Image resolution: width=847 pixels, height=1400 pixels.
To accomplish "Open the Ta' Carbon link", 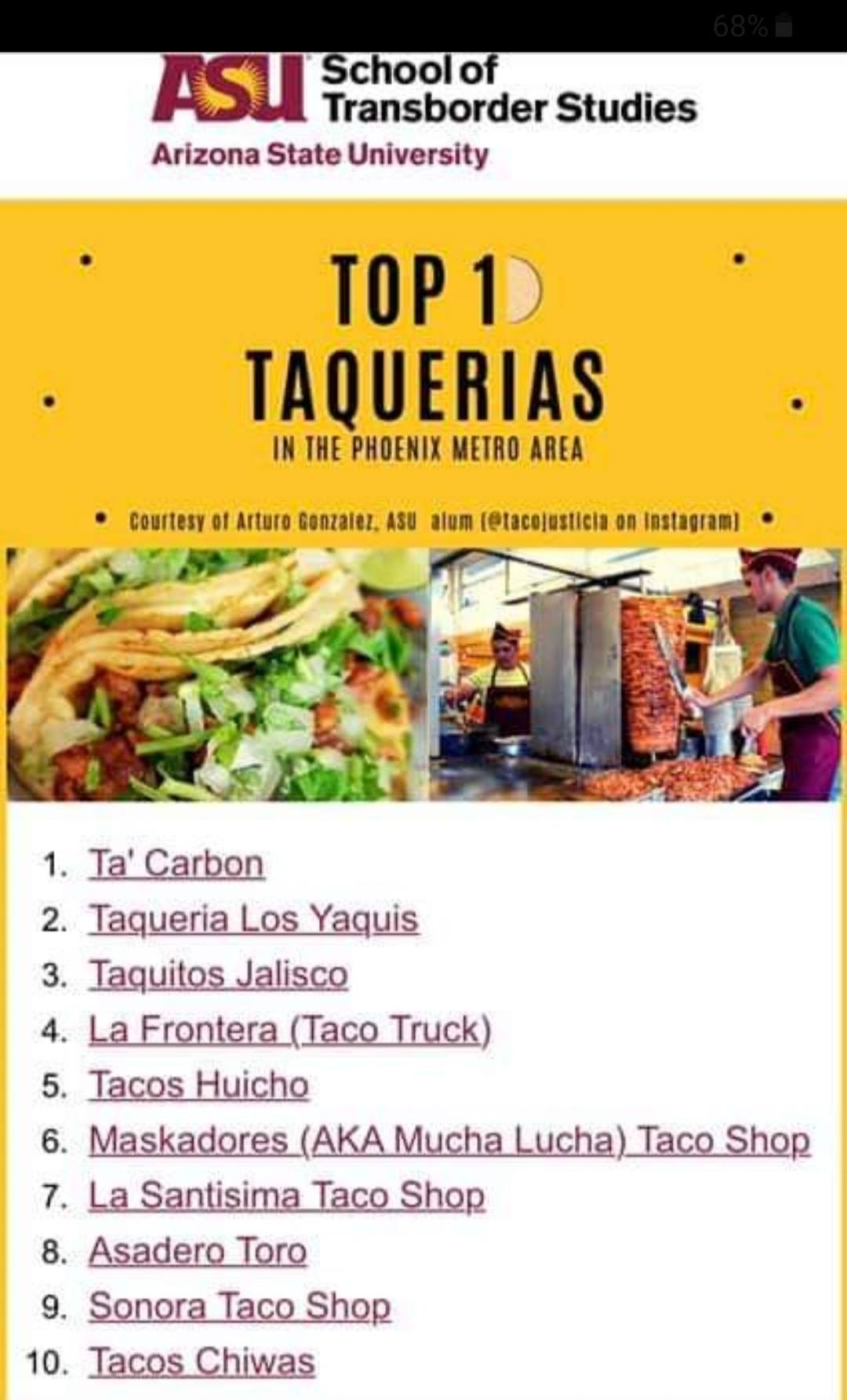I will click(176, 864).
